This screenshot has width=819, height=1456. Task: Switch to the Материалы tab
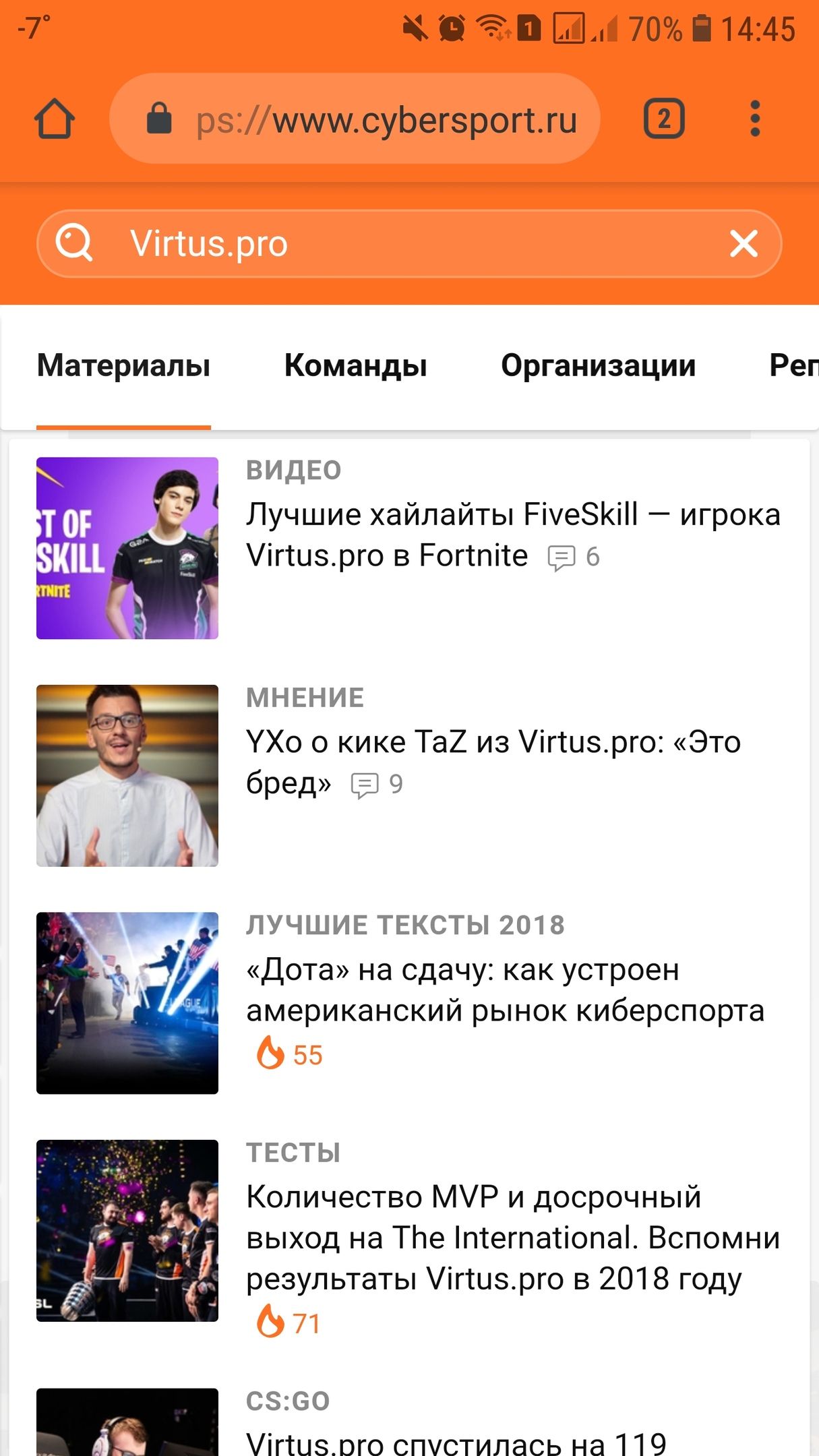tap(123, 366)
